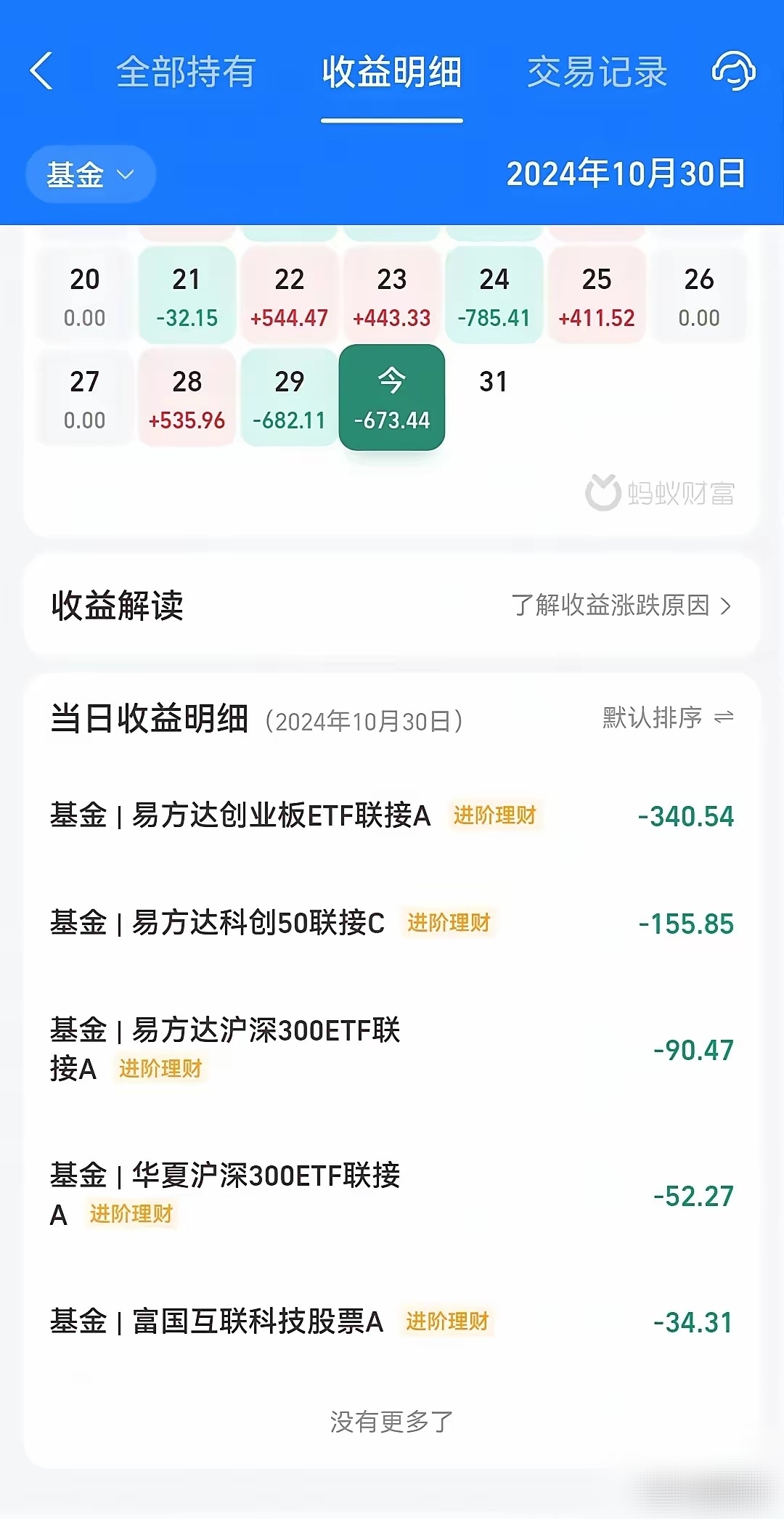Viewport: 784px width, 1519px height.
Task: Click 默认排序 to change sorting
Action: [x=650, y=718]
